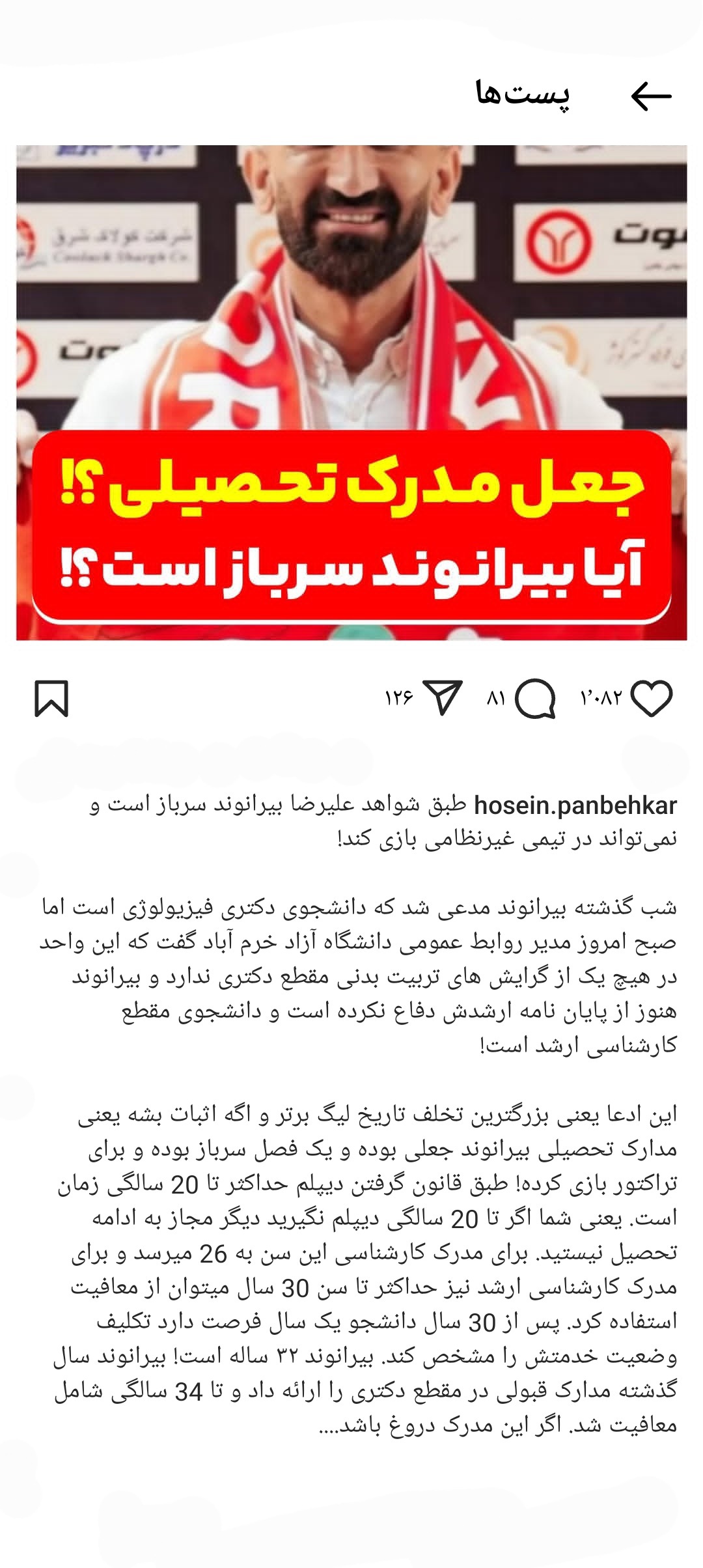Like the Beiranvand post
This screenshot has height=1568, width=703.
(x=652, y=699)
